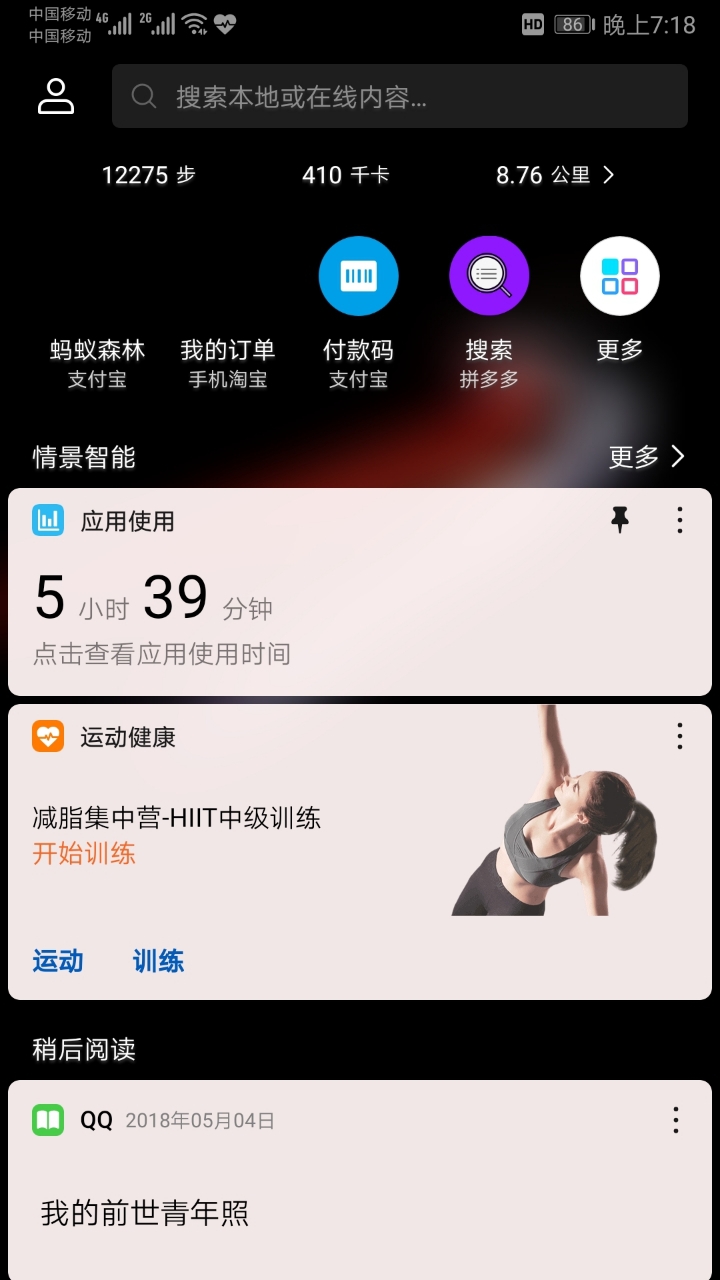Open the overflow menu on the QQ card
Viewport: 720px width, 1280px height.
(676, 1120)
